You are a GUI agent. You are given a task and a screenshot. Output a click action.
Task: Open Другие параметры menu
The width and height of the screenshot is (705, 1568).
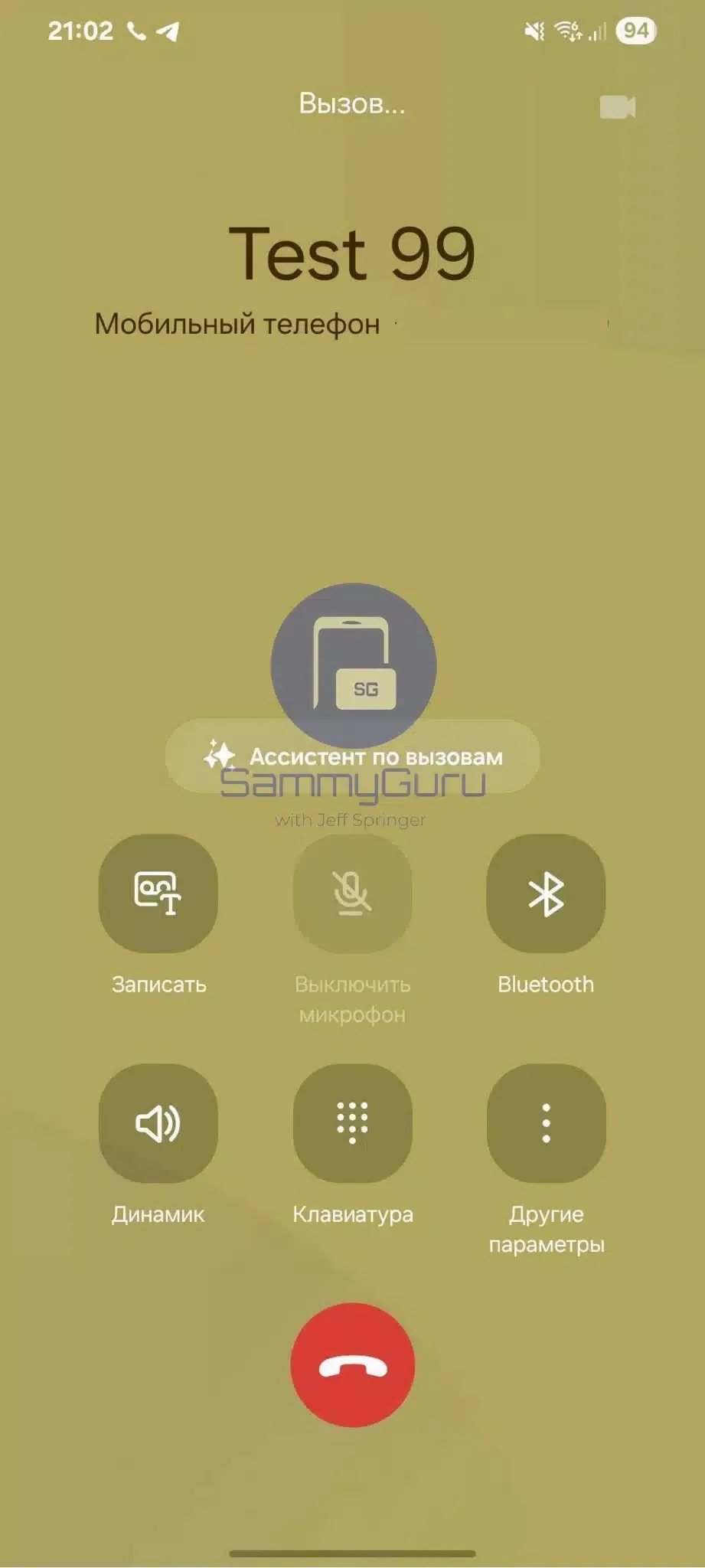pos(546,1123)
